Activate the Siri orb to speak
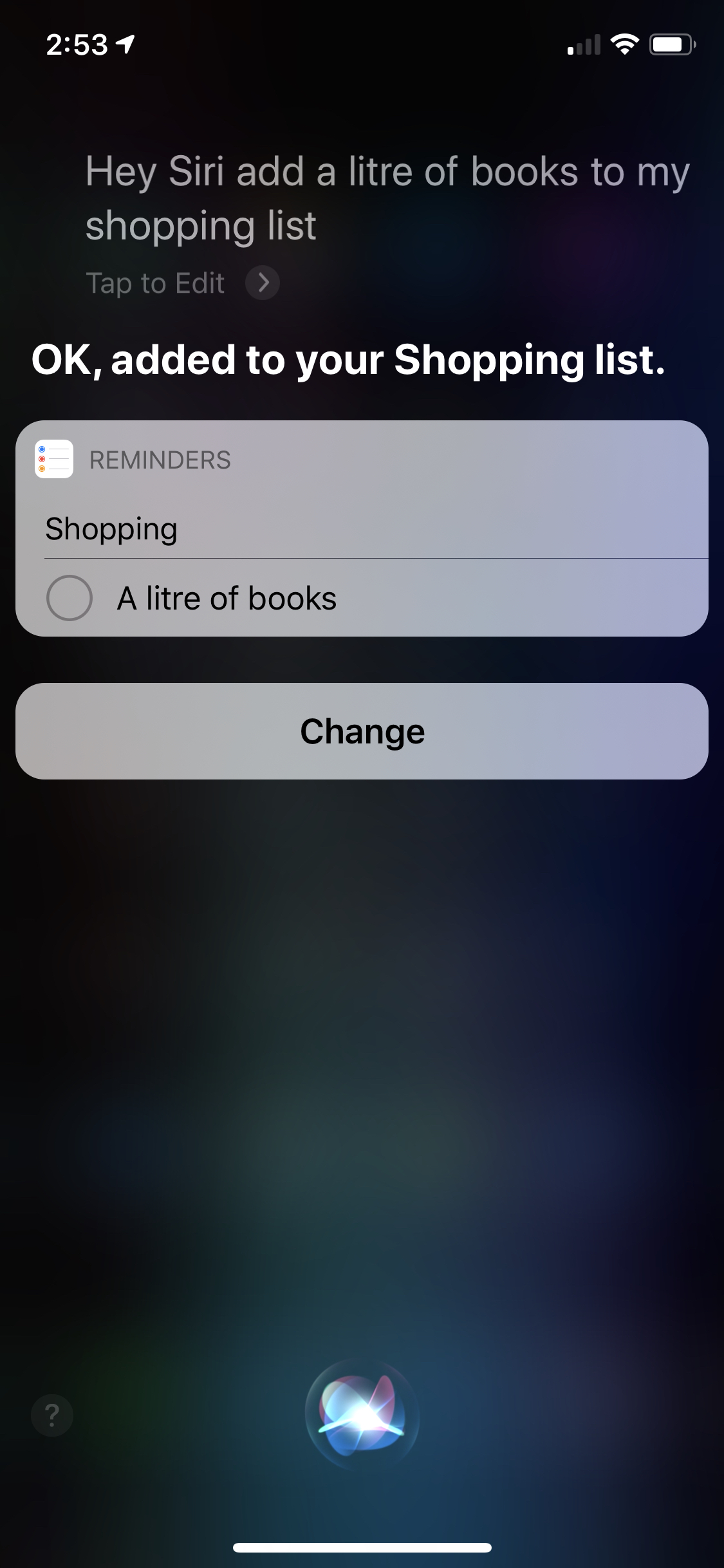This screenshot has height=1568, width=724. click(x=362, y=1415)
